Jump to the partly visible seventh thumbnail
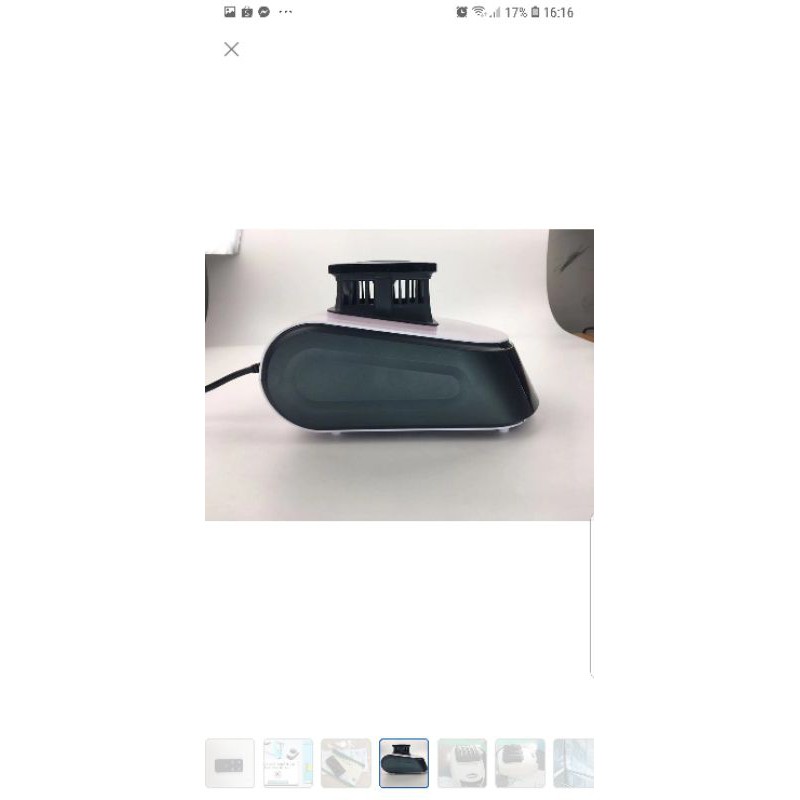800x800 pixels. pos(574,763)
